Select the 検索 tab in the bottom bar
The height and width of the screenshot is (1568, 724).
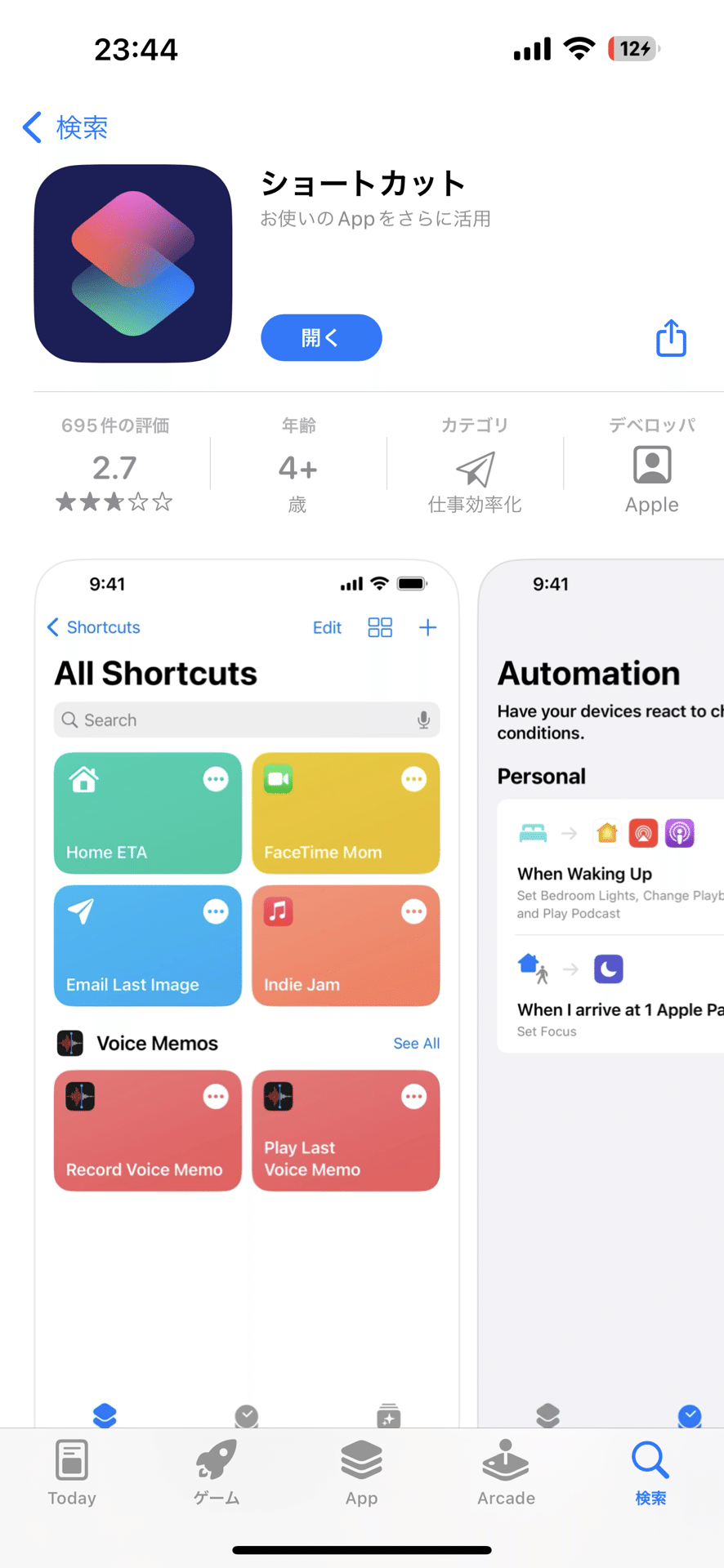[x=650, y=1472]
